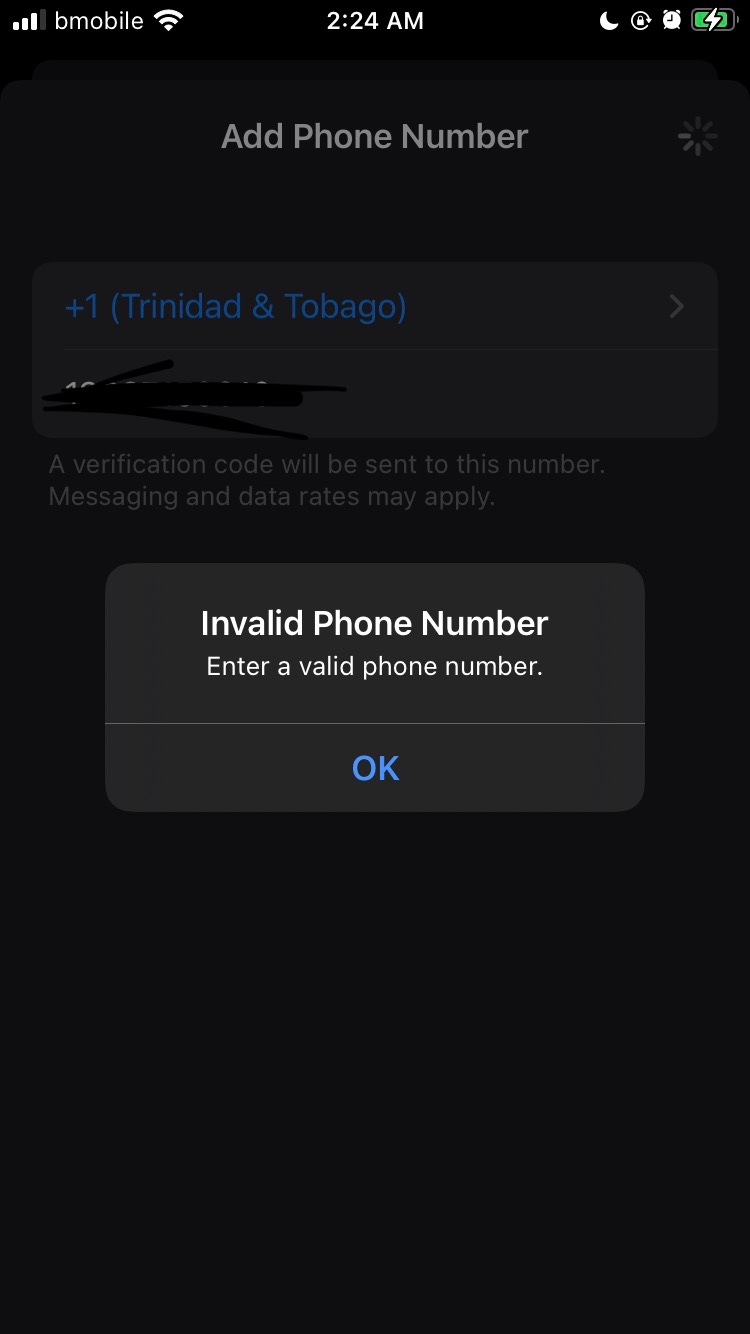Open the +1 (Trinidad & Tobago) country selector

coord(374,306)
